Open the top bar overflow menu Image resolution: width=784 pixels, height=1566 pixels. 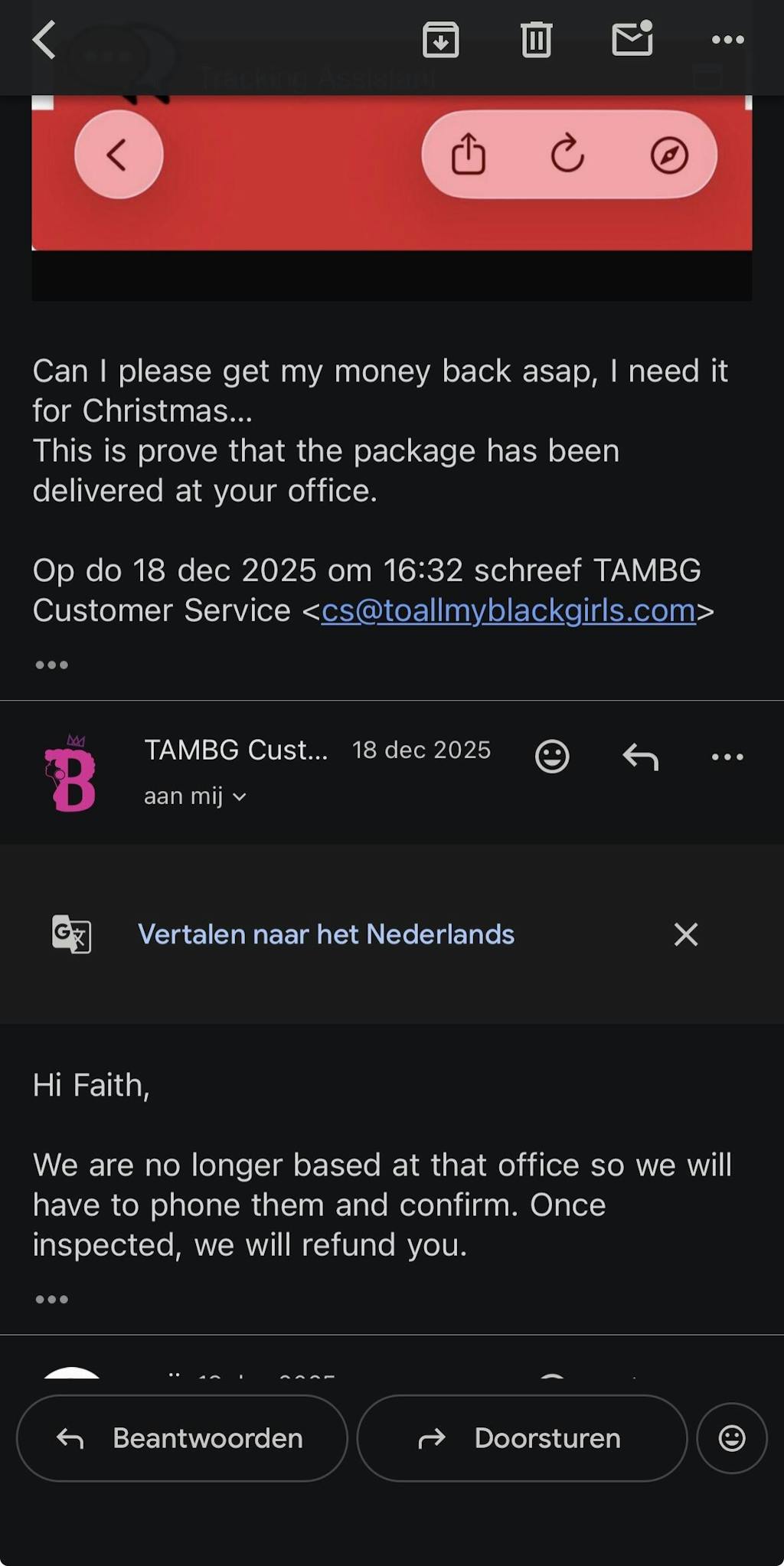point(727,40)
